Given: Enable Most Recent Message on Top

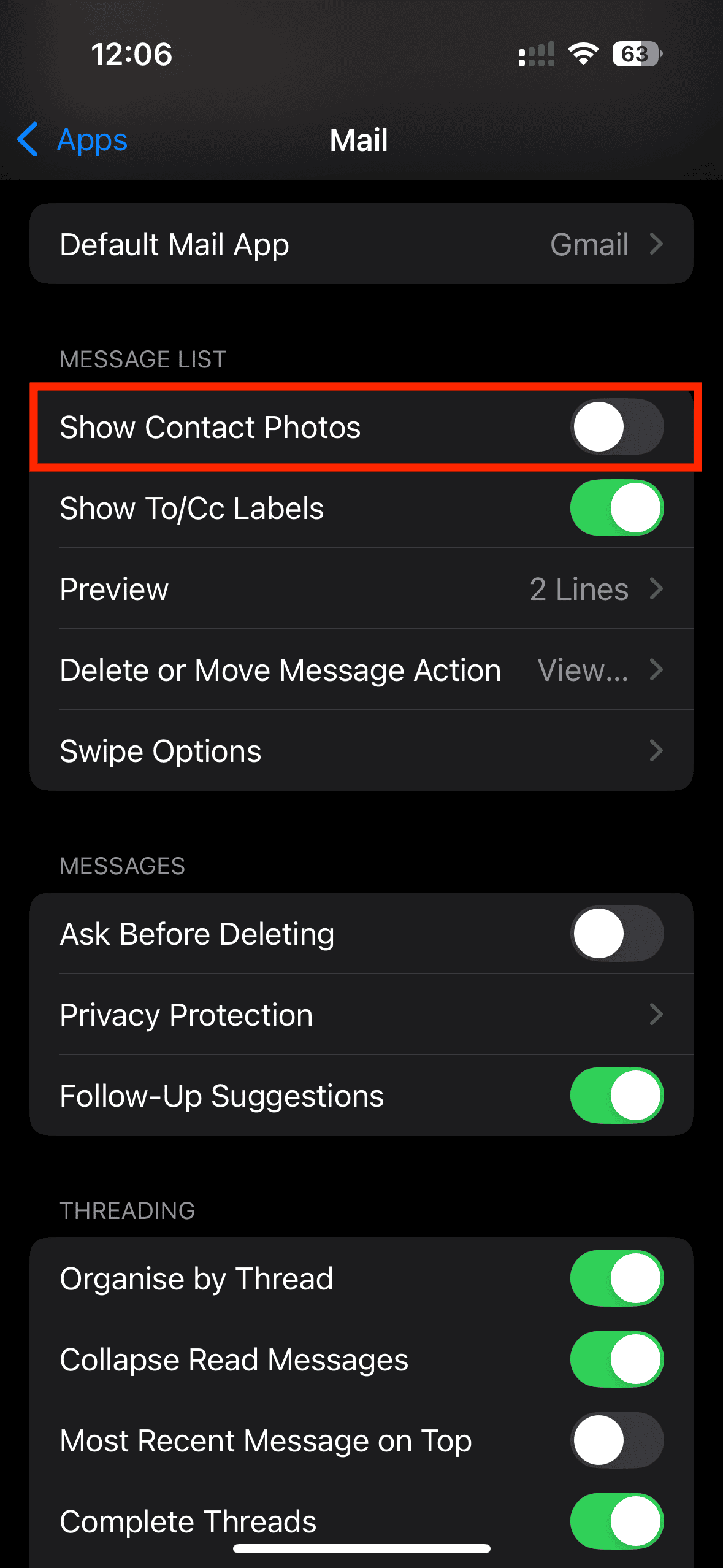Looking at the screenshot, I should [617, 1440].
